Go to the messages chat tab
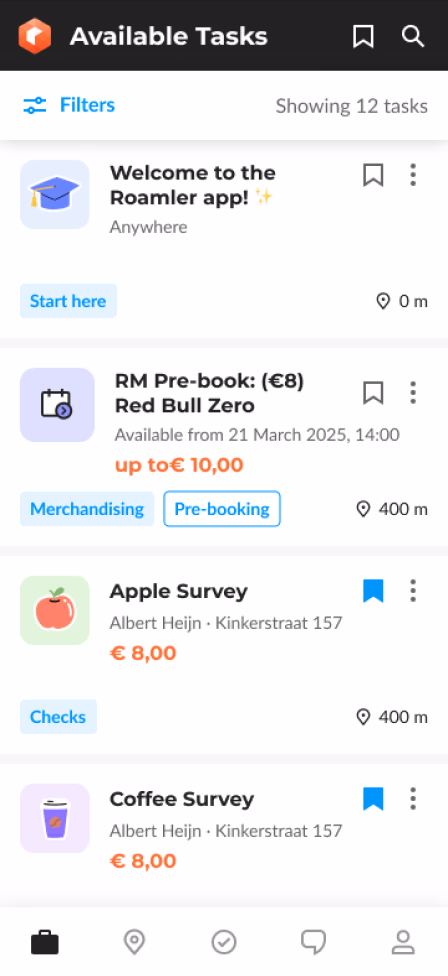This screenshot has width=448, height=976. point(314,942)
